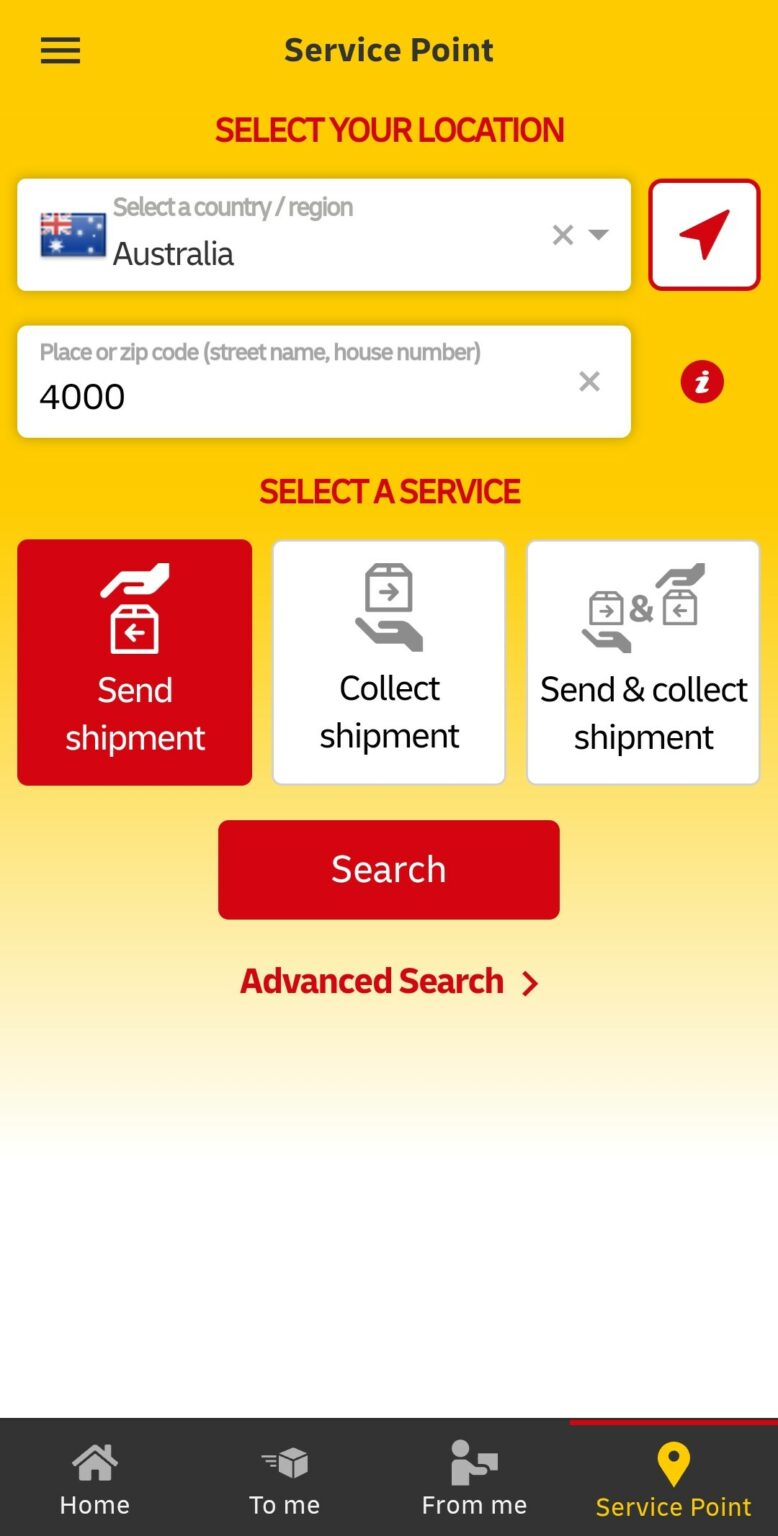The height and width of the screenshot is (1536, 778).
Task: Expand the country/region dropdown
Action: coord(598,234)
